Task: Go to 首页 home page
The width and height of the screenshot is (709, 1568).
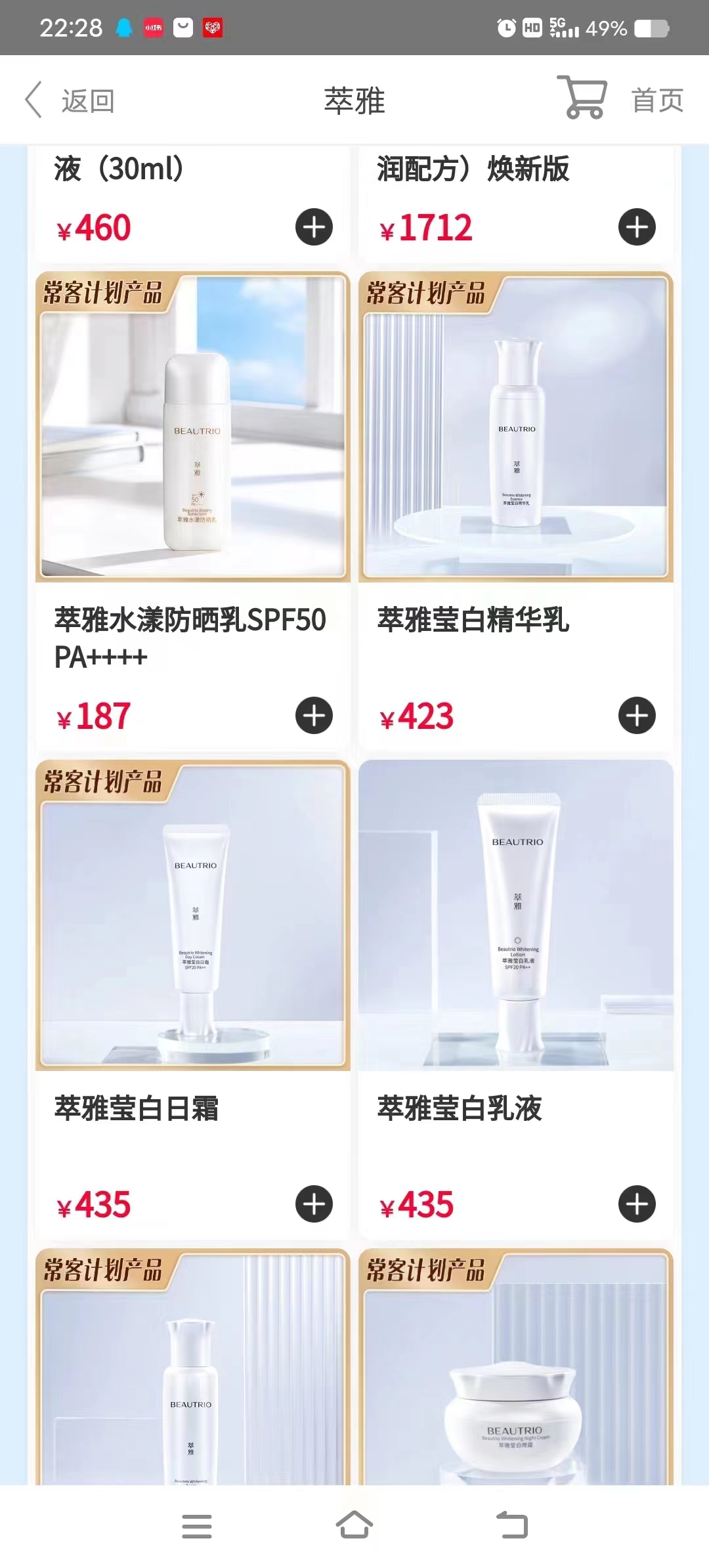Action: click(657, 100)
